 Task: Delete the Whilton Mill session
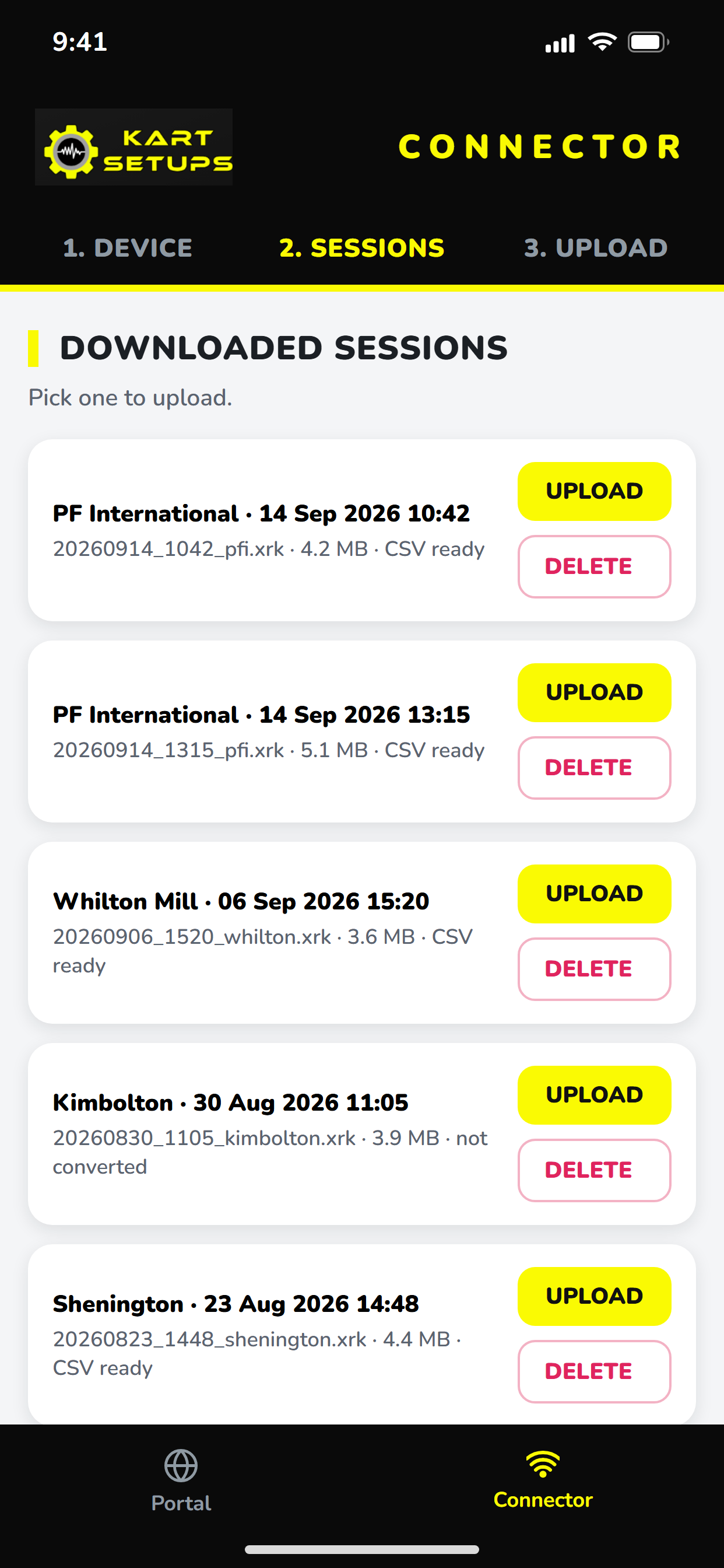[595, 969]
